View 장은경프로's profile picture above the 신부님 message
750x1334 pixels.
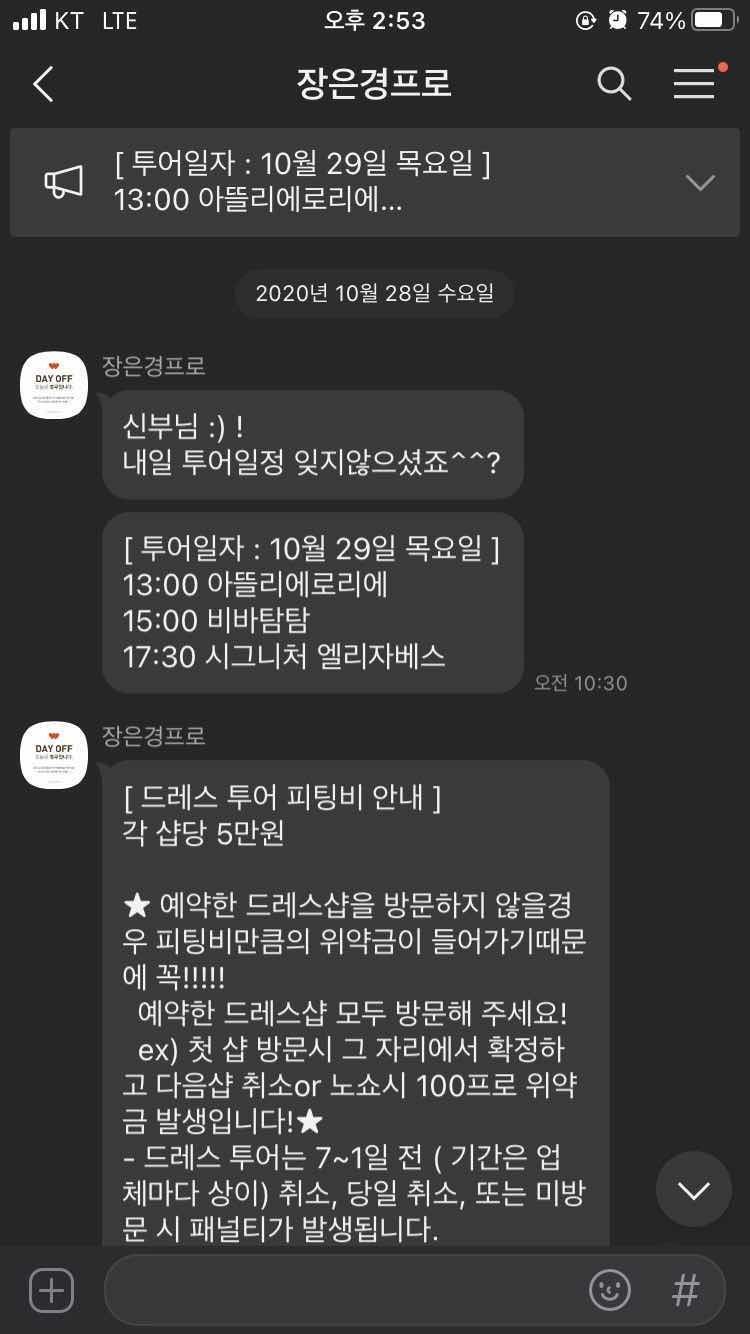point(54,385)
